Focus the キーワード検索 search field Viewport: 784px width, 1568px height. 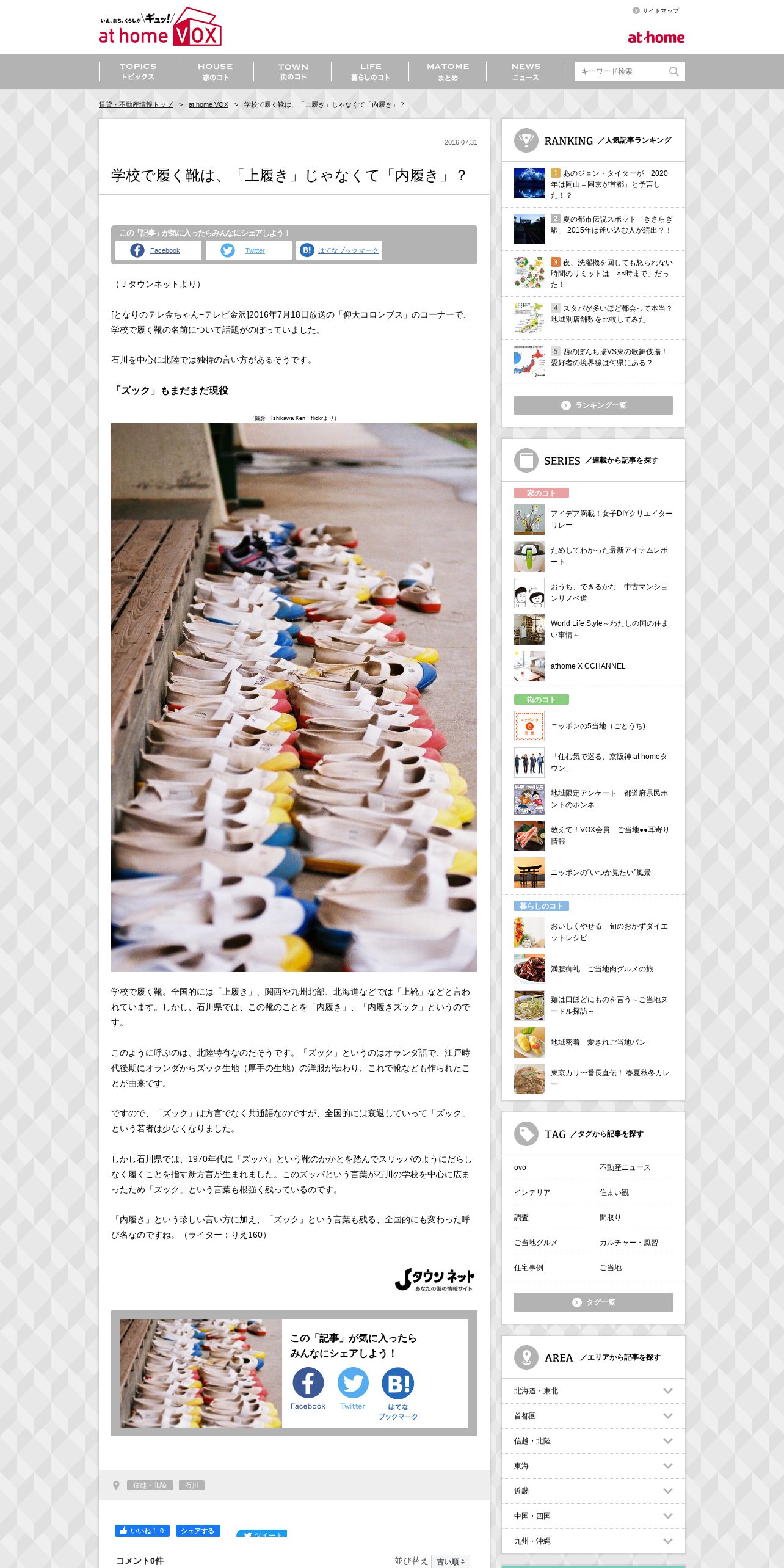pos(622,71)
